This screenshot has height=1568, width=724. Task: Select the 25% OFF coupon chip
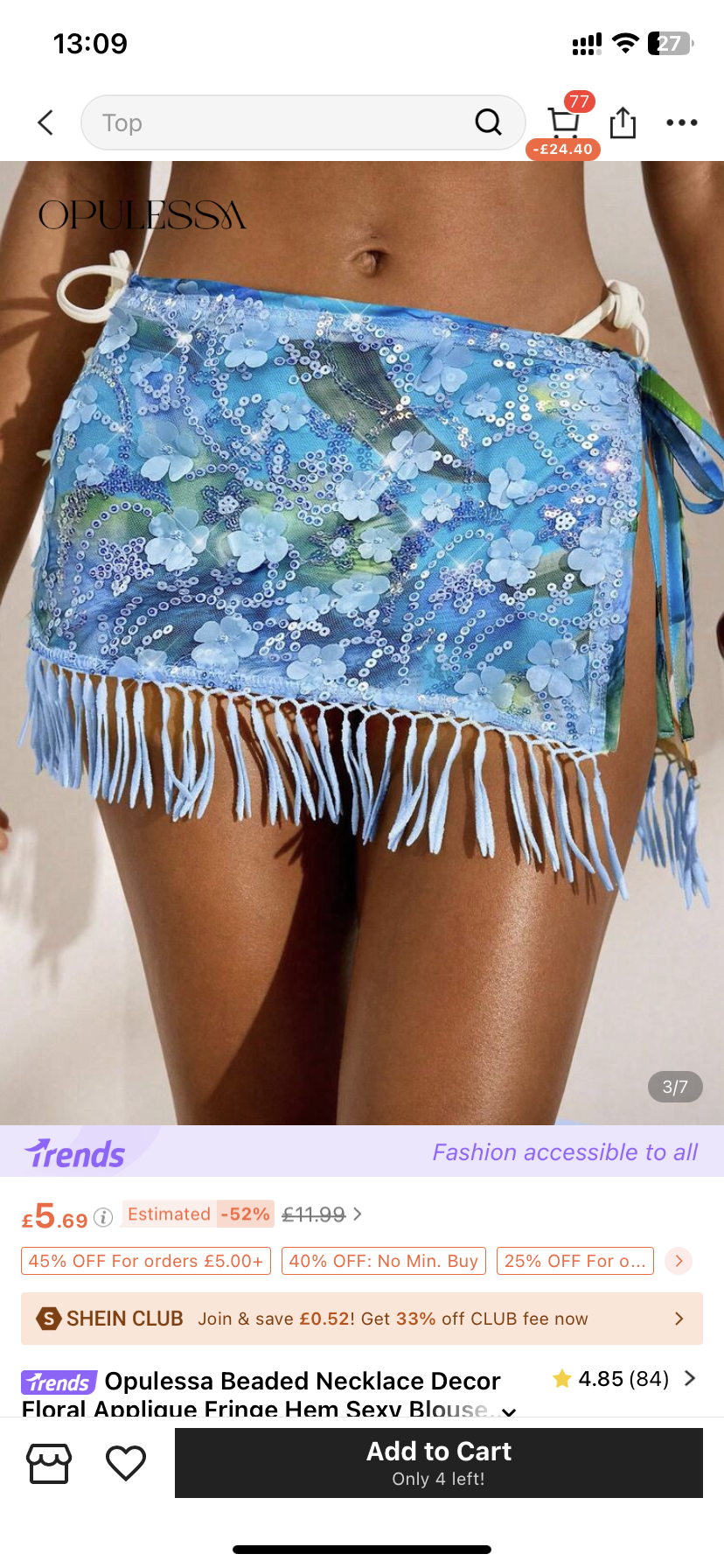(574, 1261)
